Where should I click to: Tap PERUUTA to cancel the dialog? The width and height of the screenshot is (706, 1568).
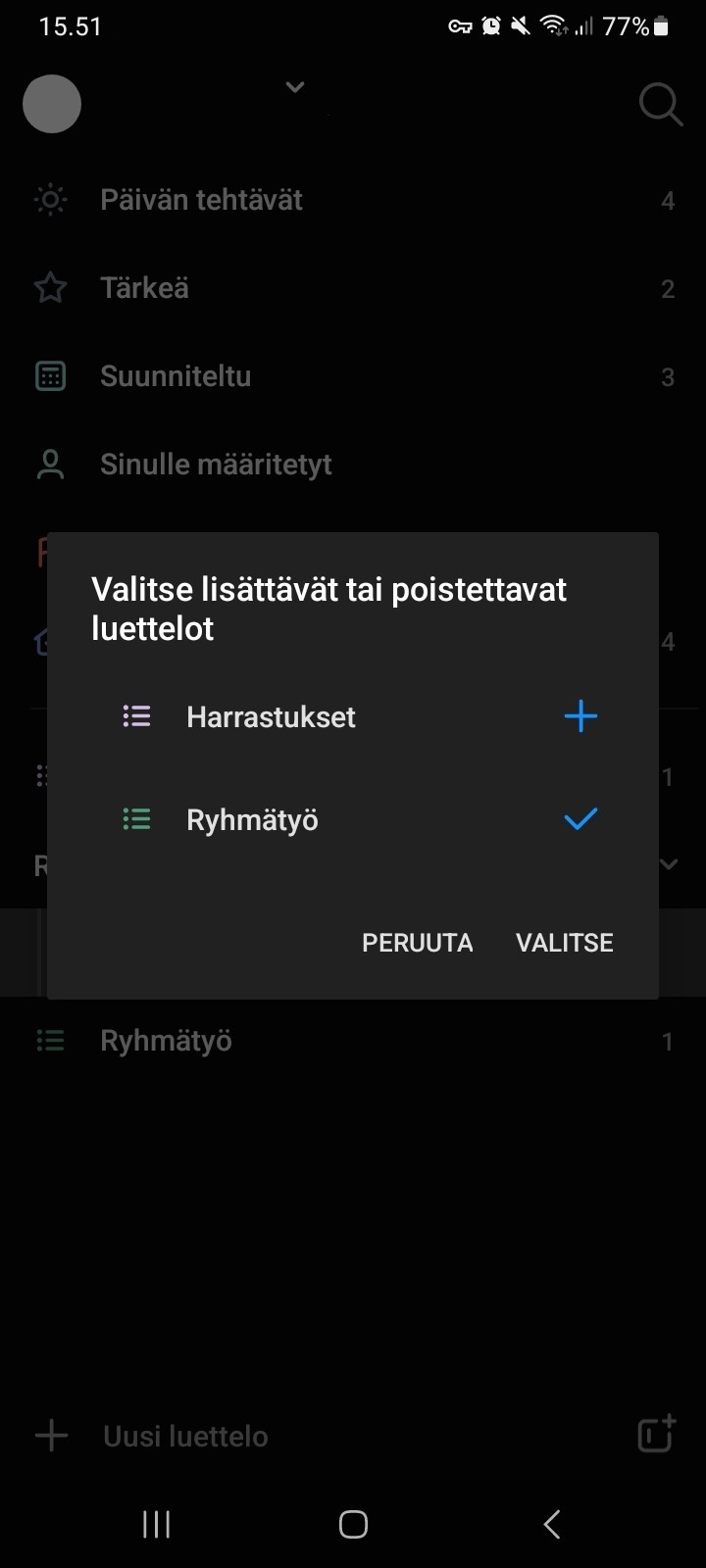click(x=418, y=943)
